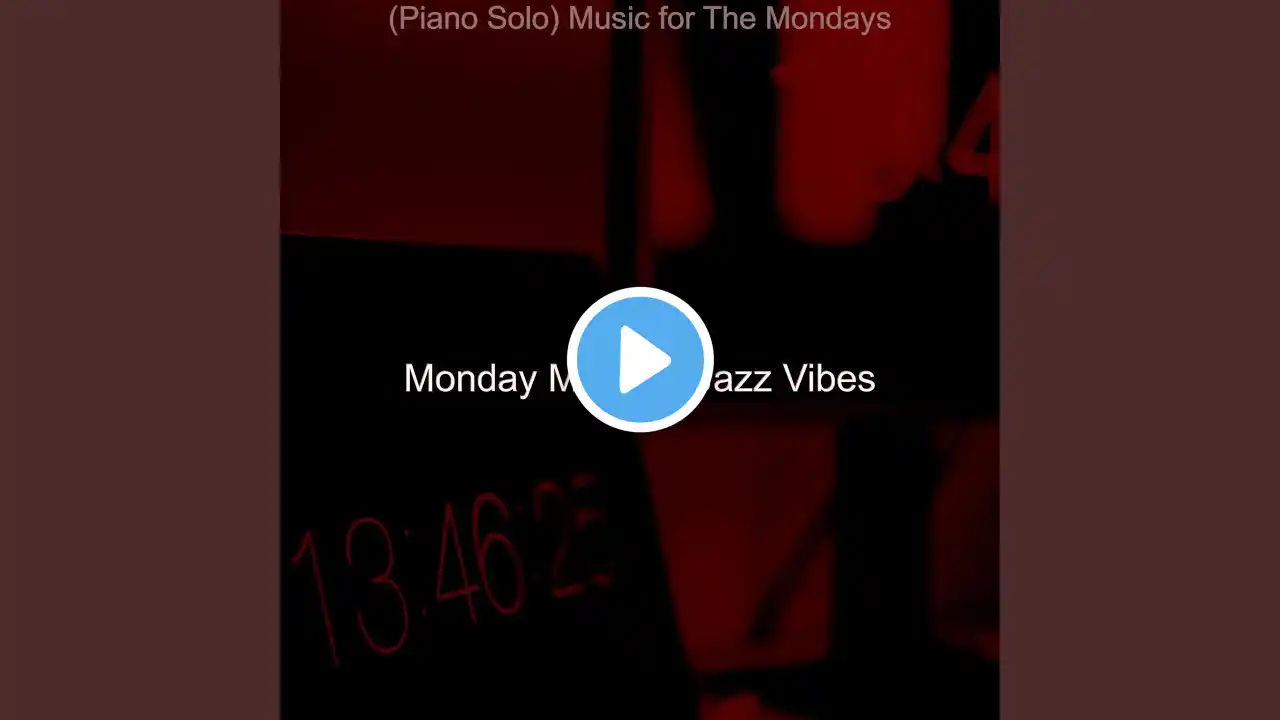This screenshot has height=720, width=1280.
Task: Play the Monday Morning Jazz Vibes video
Action: [640, 360]
